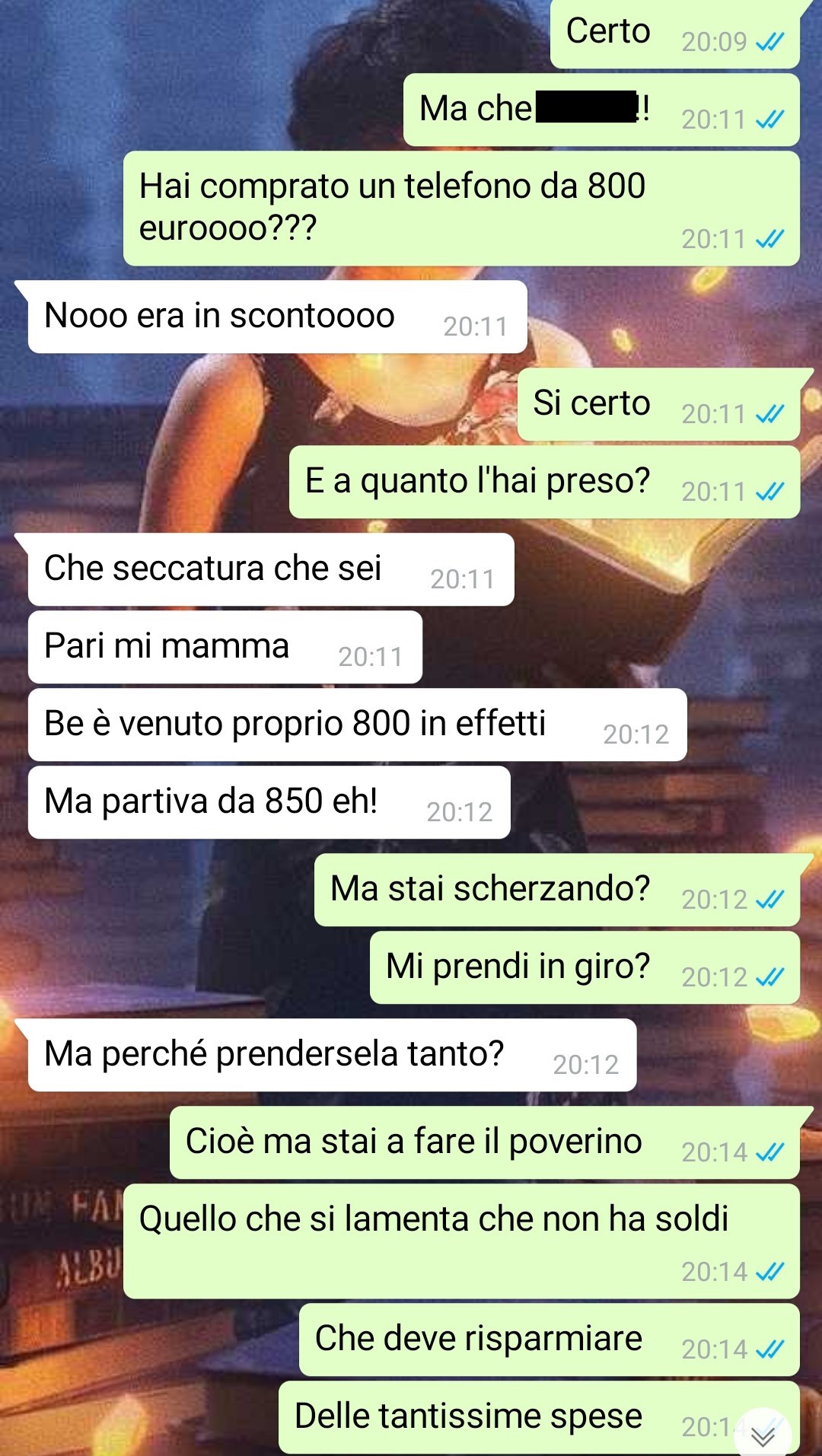Viewport: 822px width, 1456px height.
Task: Jump to latest messages with double-chevron button
Action: [x=763, y=1435]
